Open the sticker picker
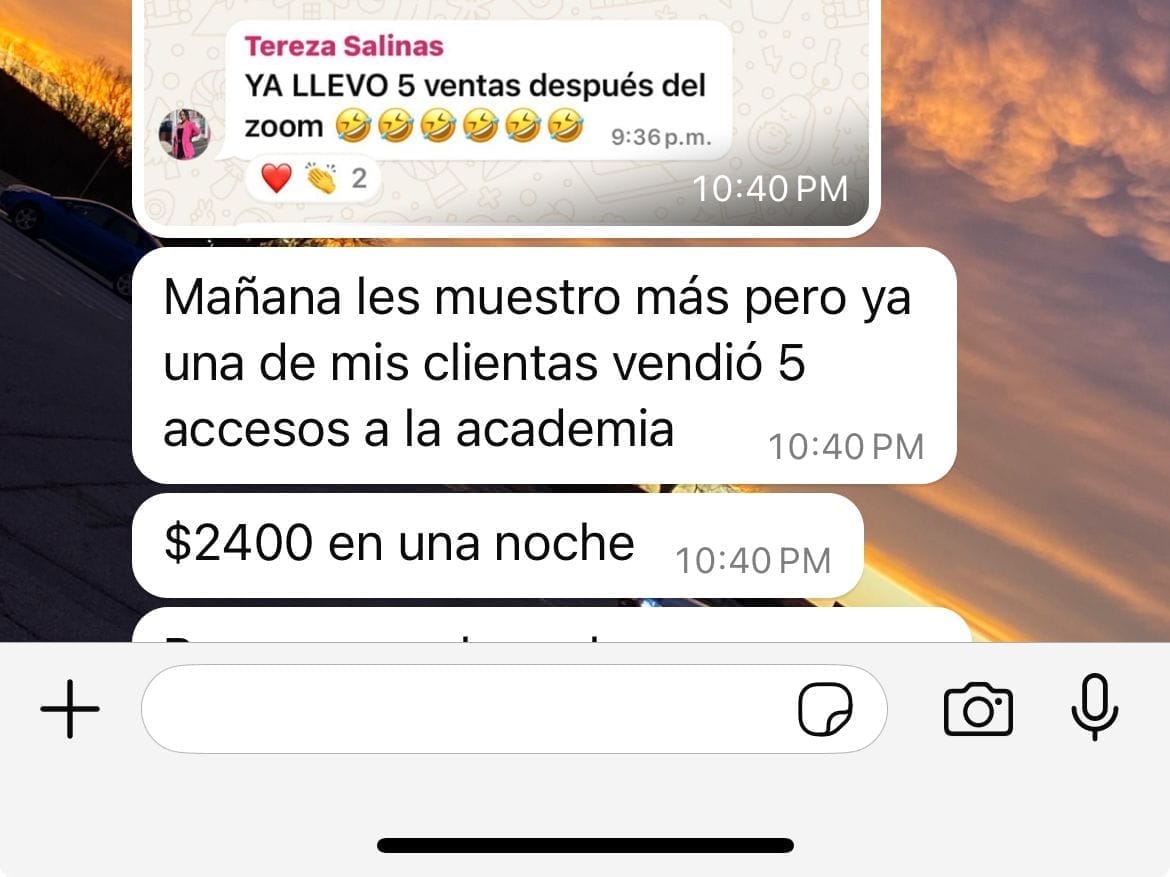Screen dimensions: 1170x877 point(825,709)
